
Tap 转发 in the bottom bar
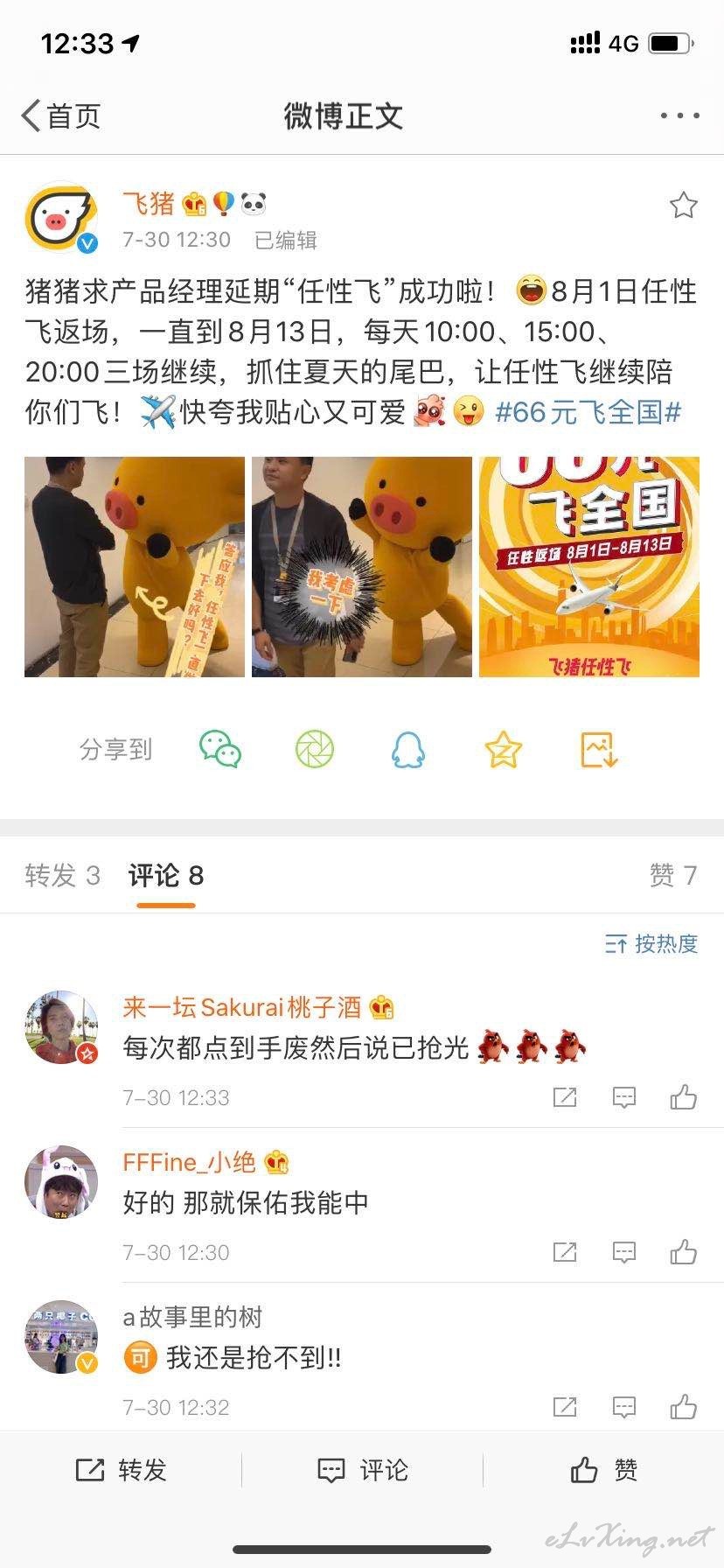121,1470
